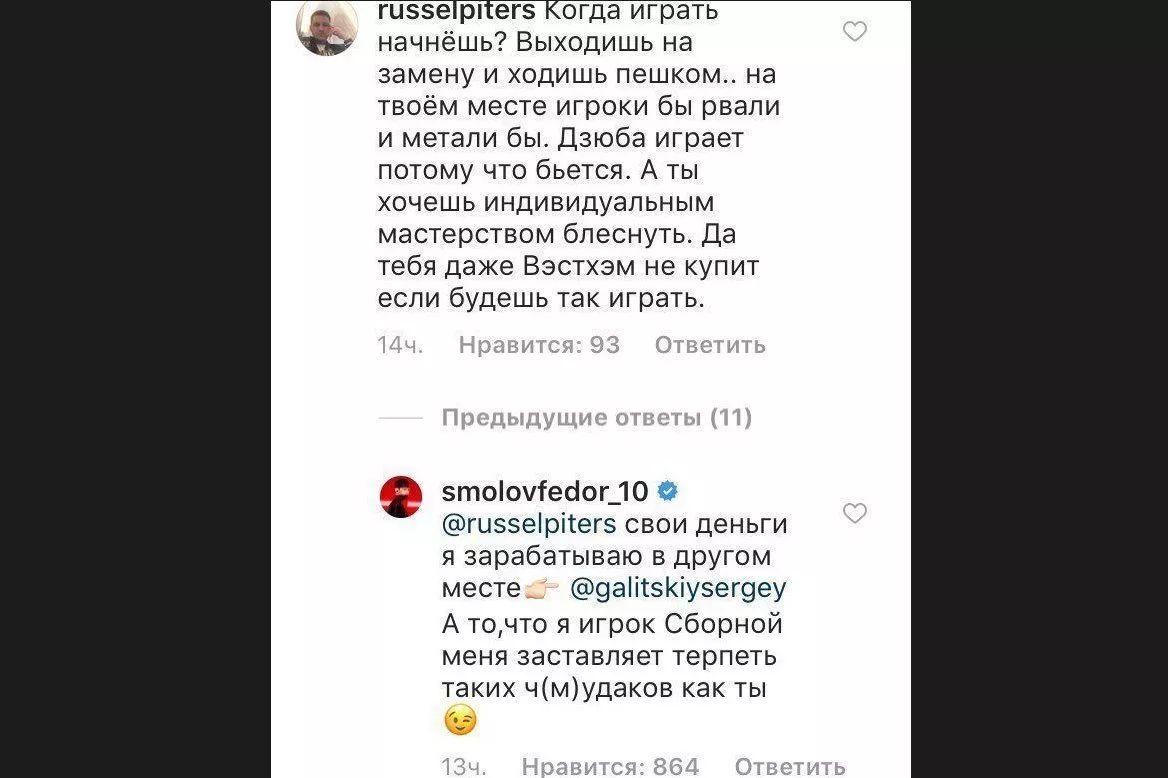The height and width of the screenshot is (778, 1168).
Task: Show who liked russelpiters' comment (Нравится: 93)
Action: (x=539, y=345)
